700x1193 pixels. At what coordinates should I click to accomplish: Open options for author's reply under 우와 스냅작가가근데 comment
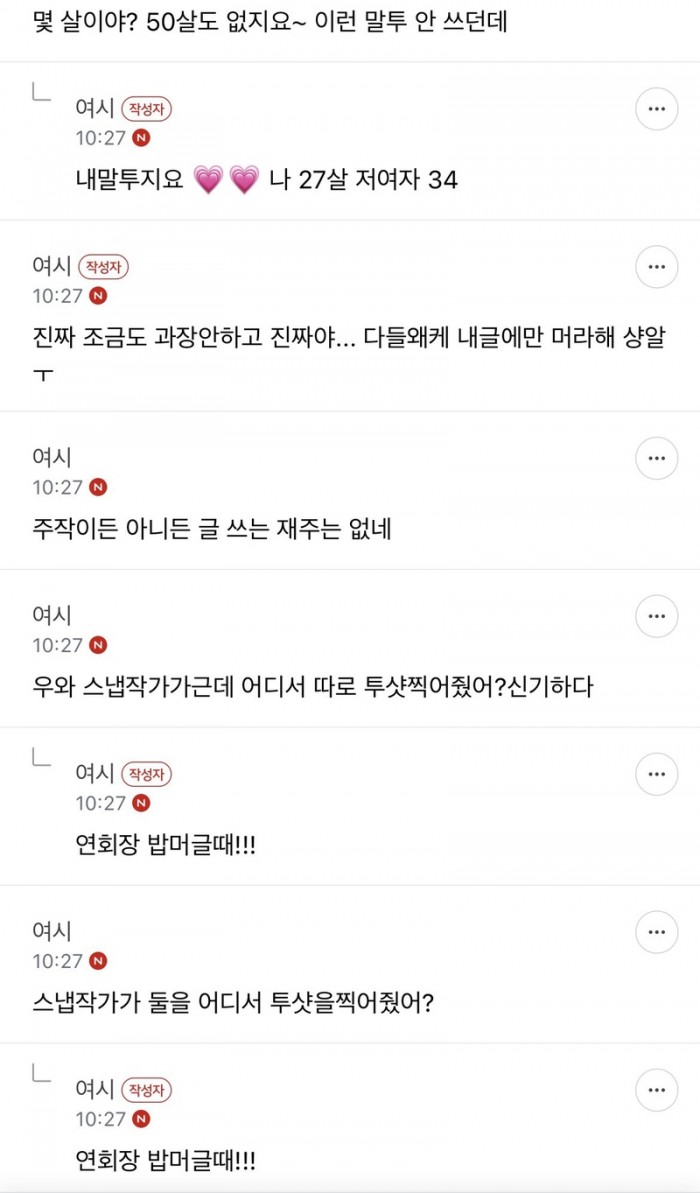pyautogui.click(x=657, y=775)
